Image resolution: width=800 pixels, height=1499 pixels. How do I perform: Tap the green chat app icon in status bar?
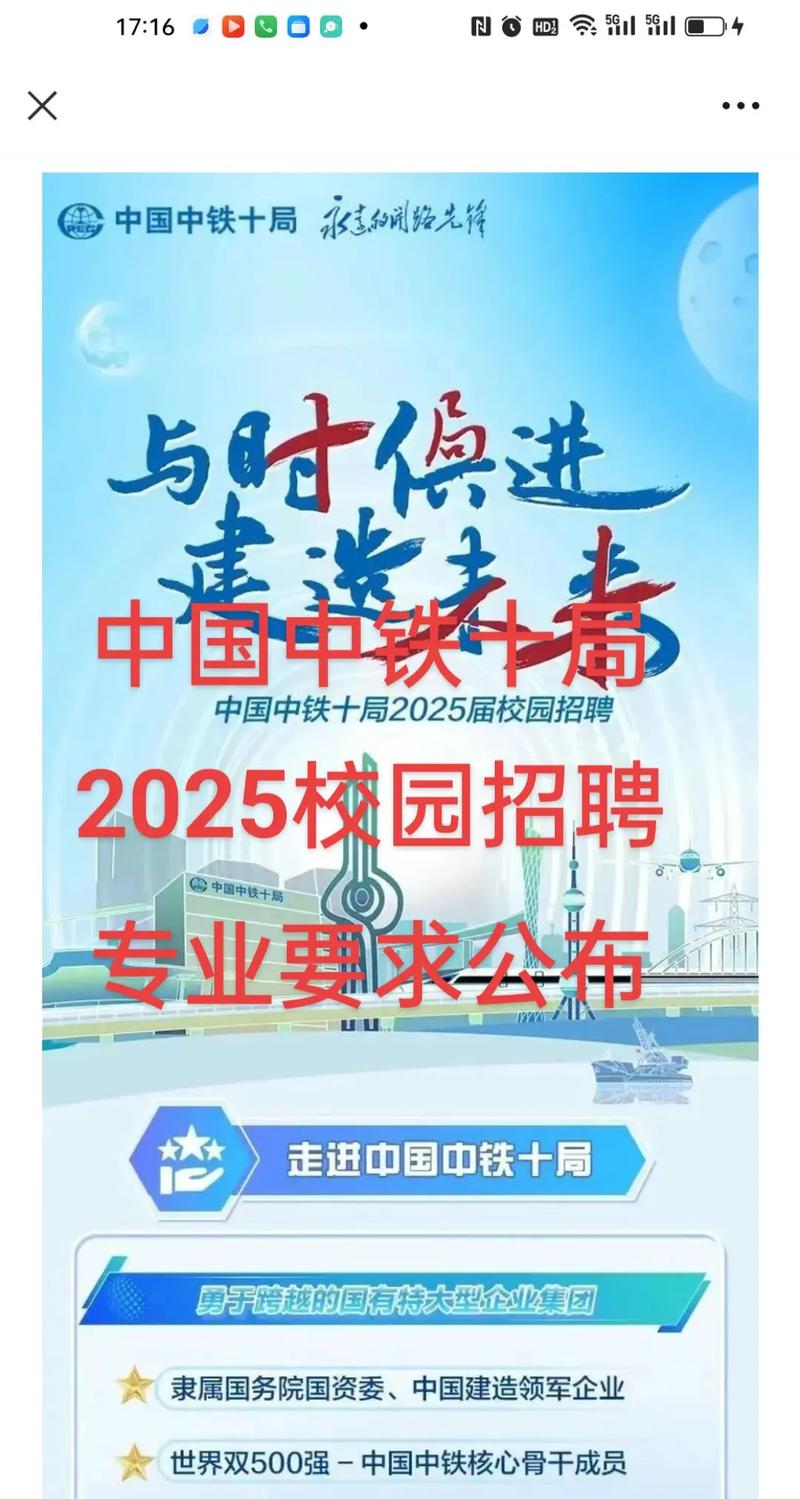[330, 26]
